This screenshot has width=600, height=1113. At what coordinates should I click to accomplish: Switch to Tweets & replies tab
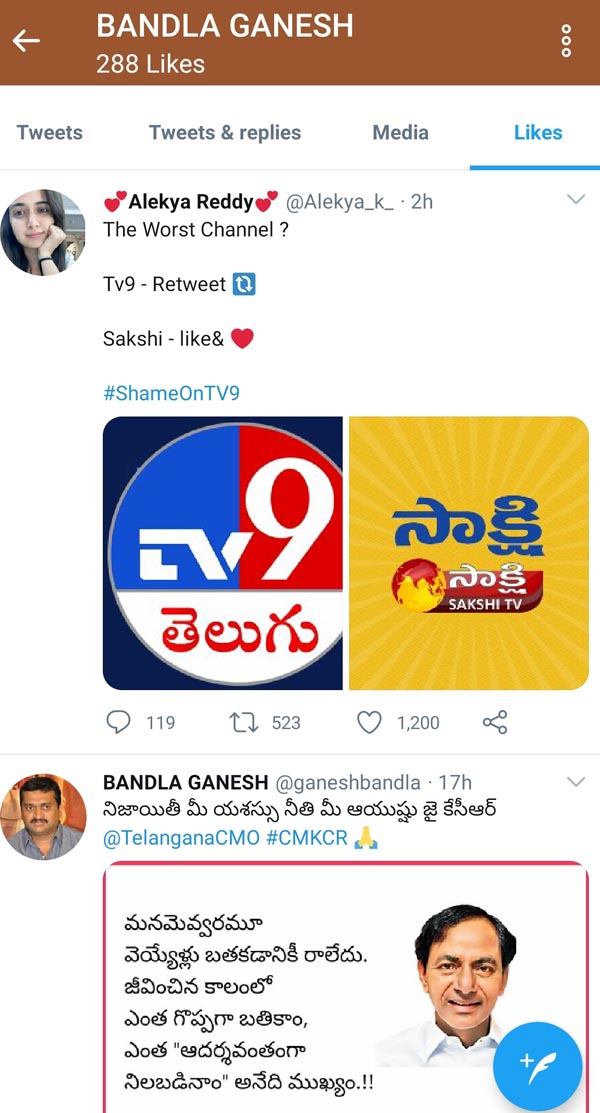click(x=224, y=132)
